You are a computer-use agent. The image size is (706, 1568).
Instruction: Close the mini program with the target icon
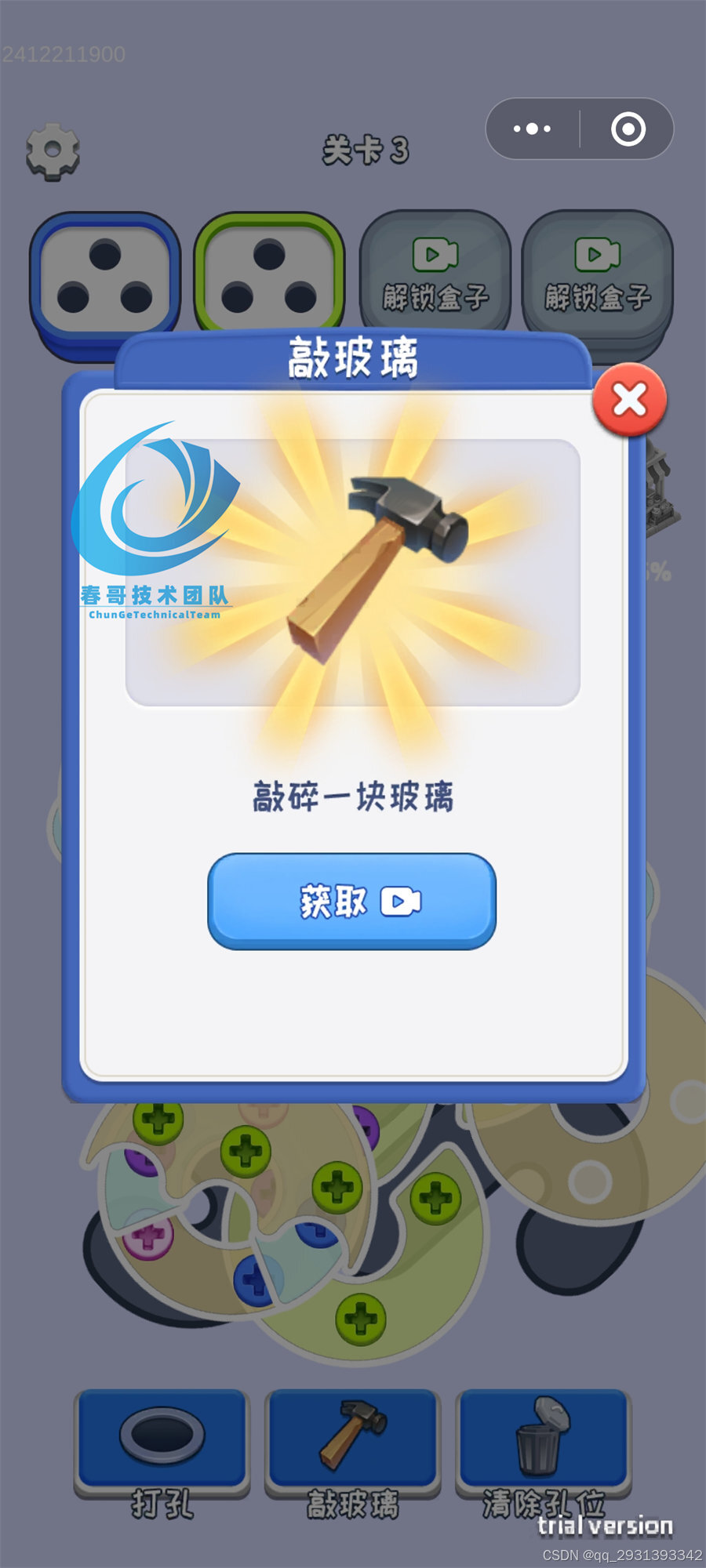pos(628,129)
